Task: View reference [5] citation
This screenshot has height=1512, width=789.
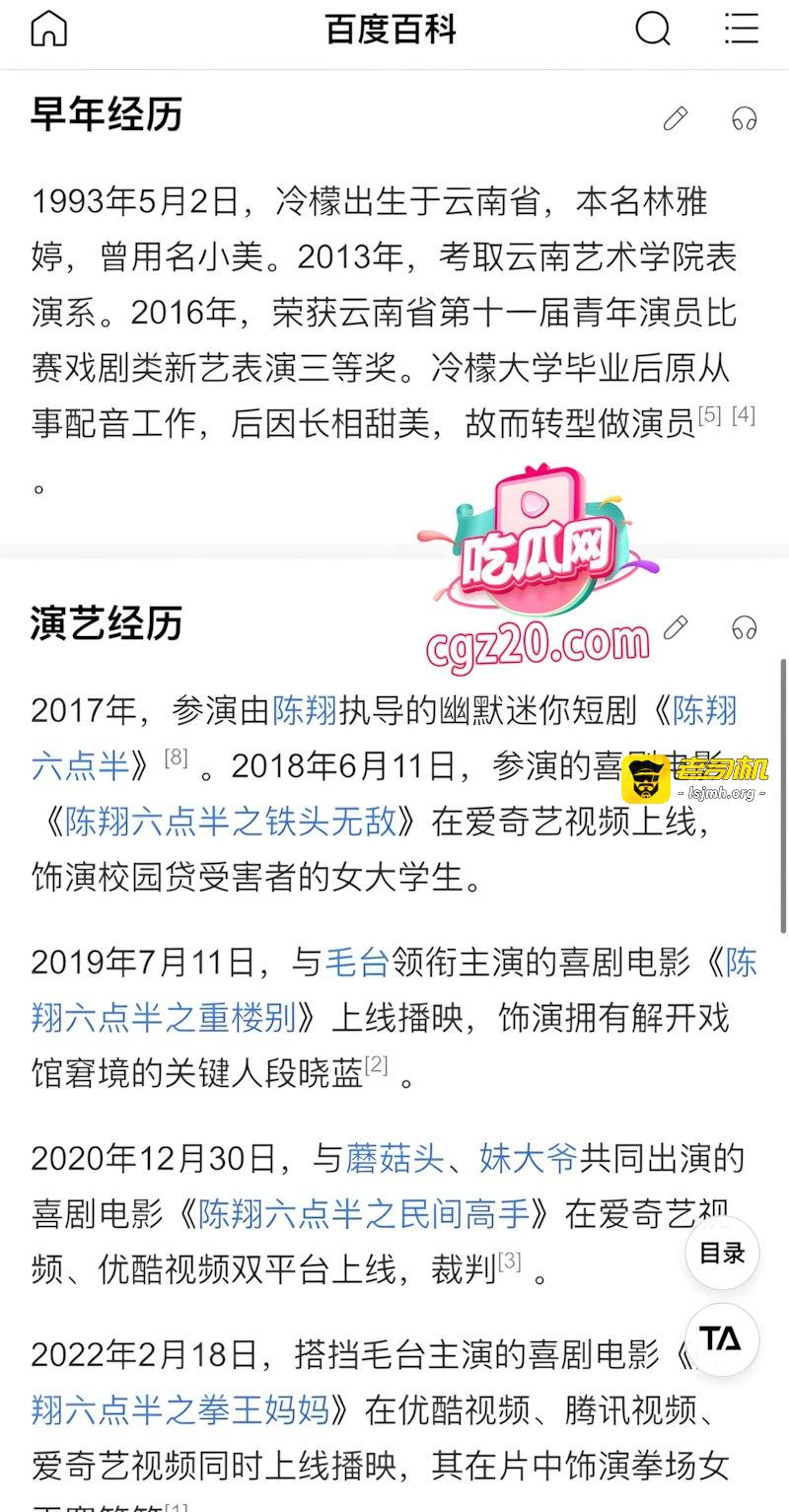Action: point(710,415)
